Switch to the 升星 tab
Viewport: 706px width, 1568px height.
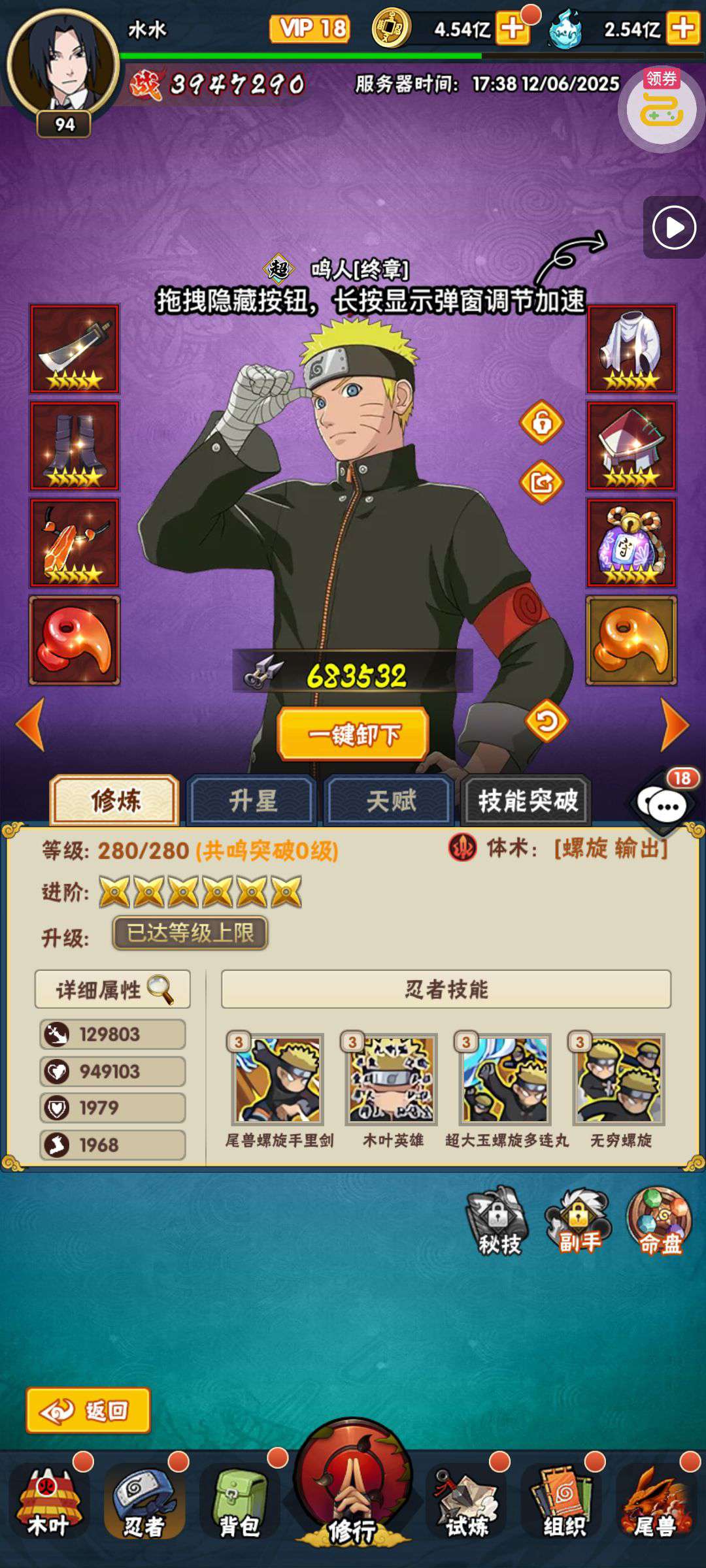coord(252,800)
